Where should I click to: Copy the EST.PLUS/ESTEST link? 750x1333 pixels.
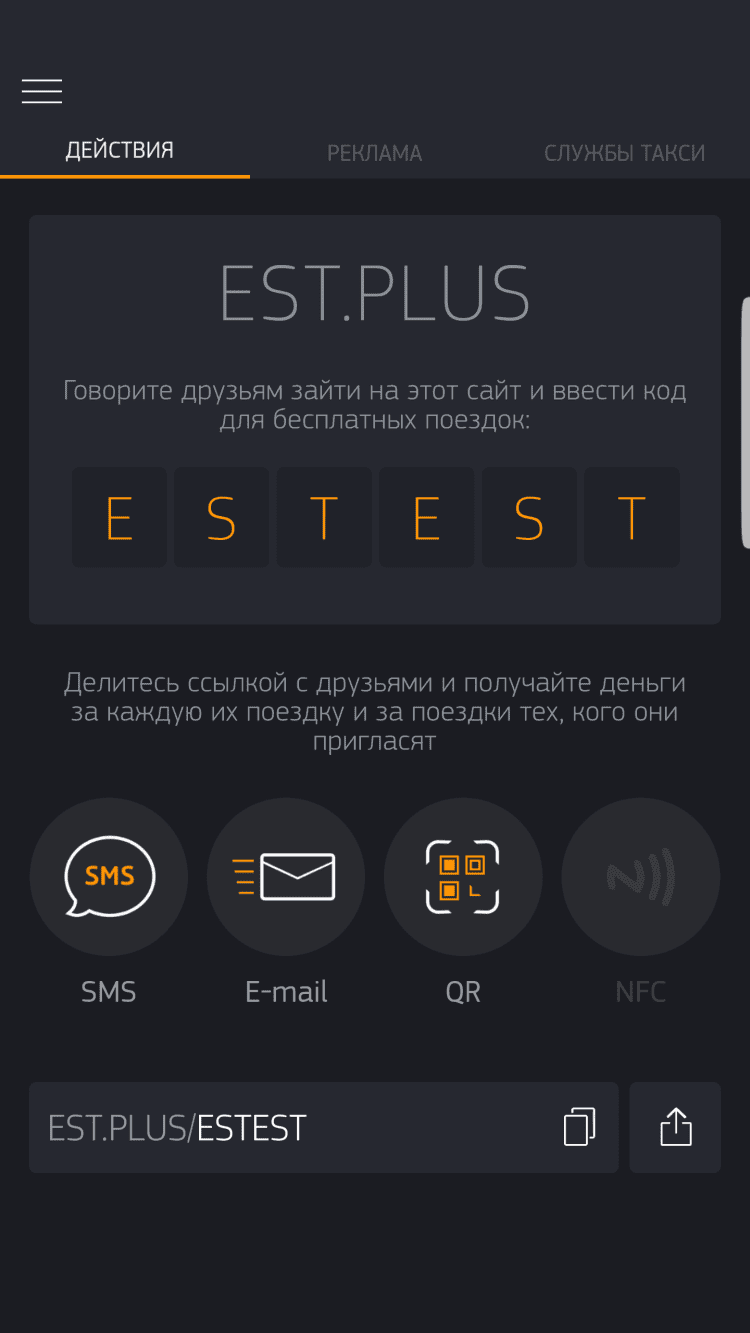click(580, 1127)
